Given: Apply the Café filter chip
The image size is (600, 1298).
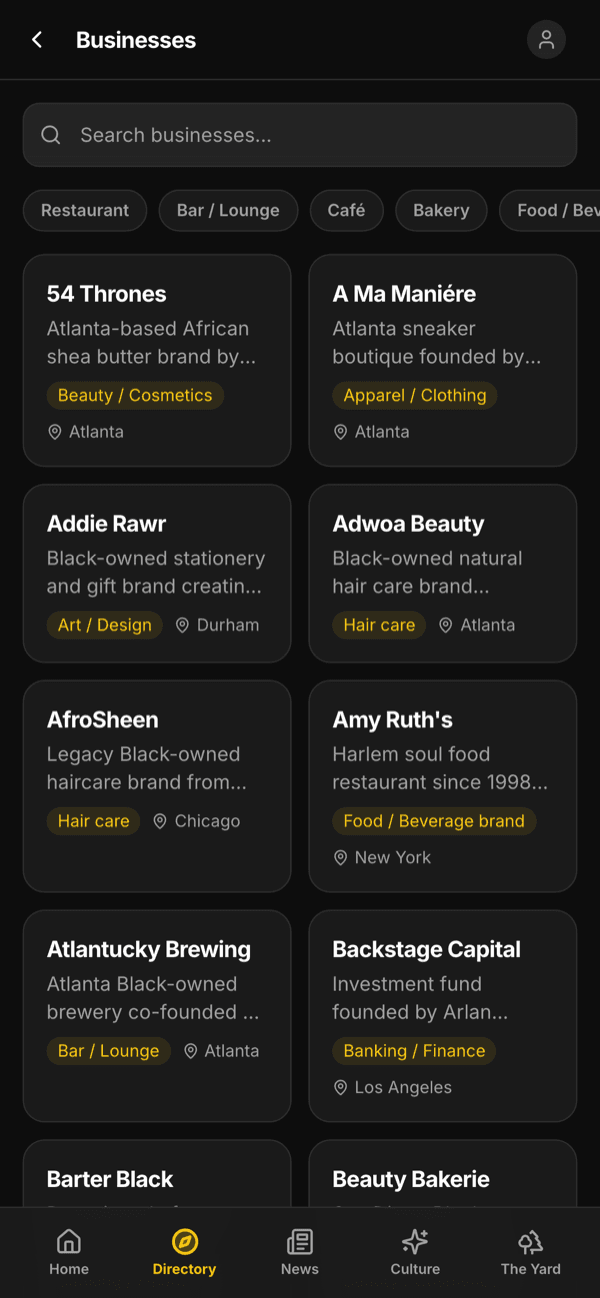Looking at the screenshot, I should pos(346,210).
